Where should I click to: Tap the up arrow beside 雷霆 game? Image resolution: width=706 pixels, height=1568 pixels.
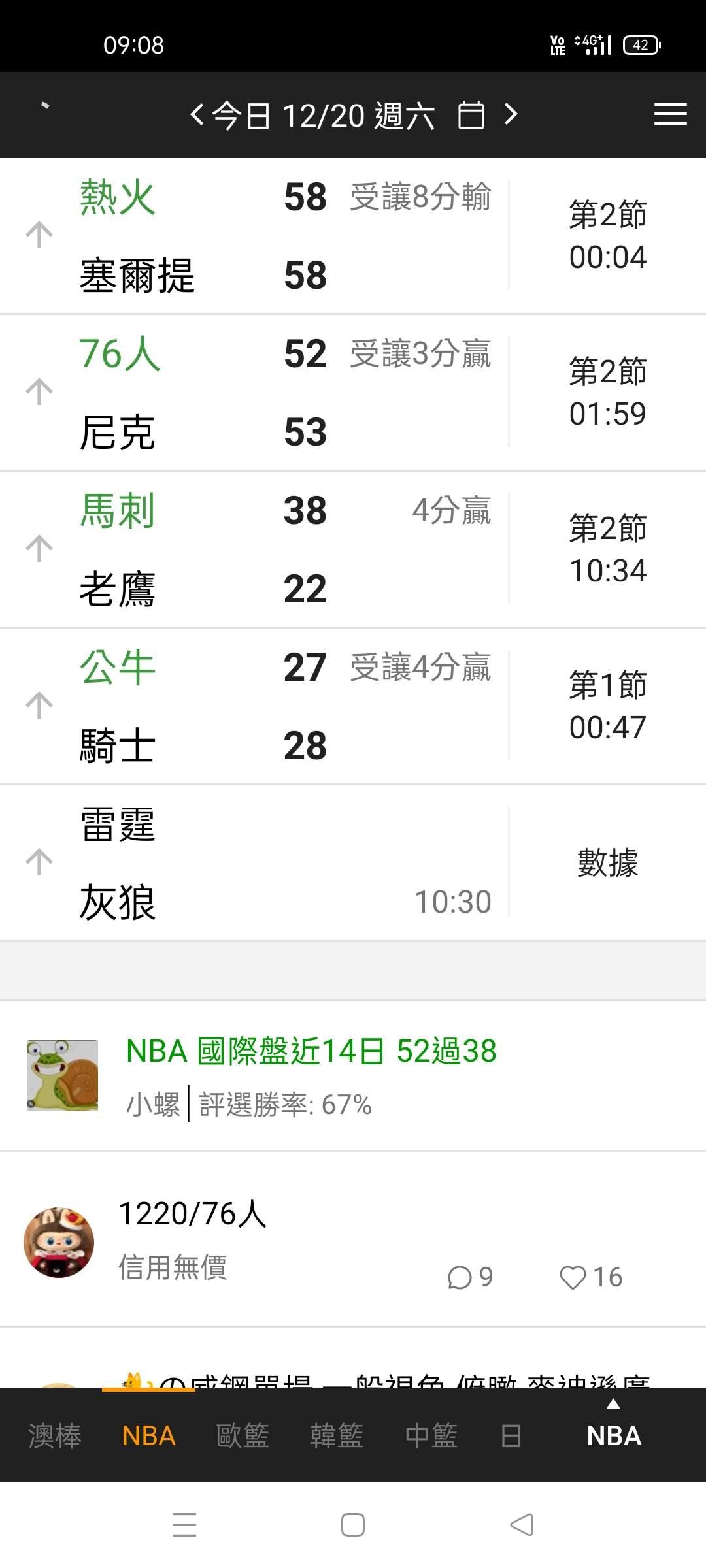pyautogui.click(x=39, y=862)
